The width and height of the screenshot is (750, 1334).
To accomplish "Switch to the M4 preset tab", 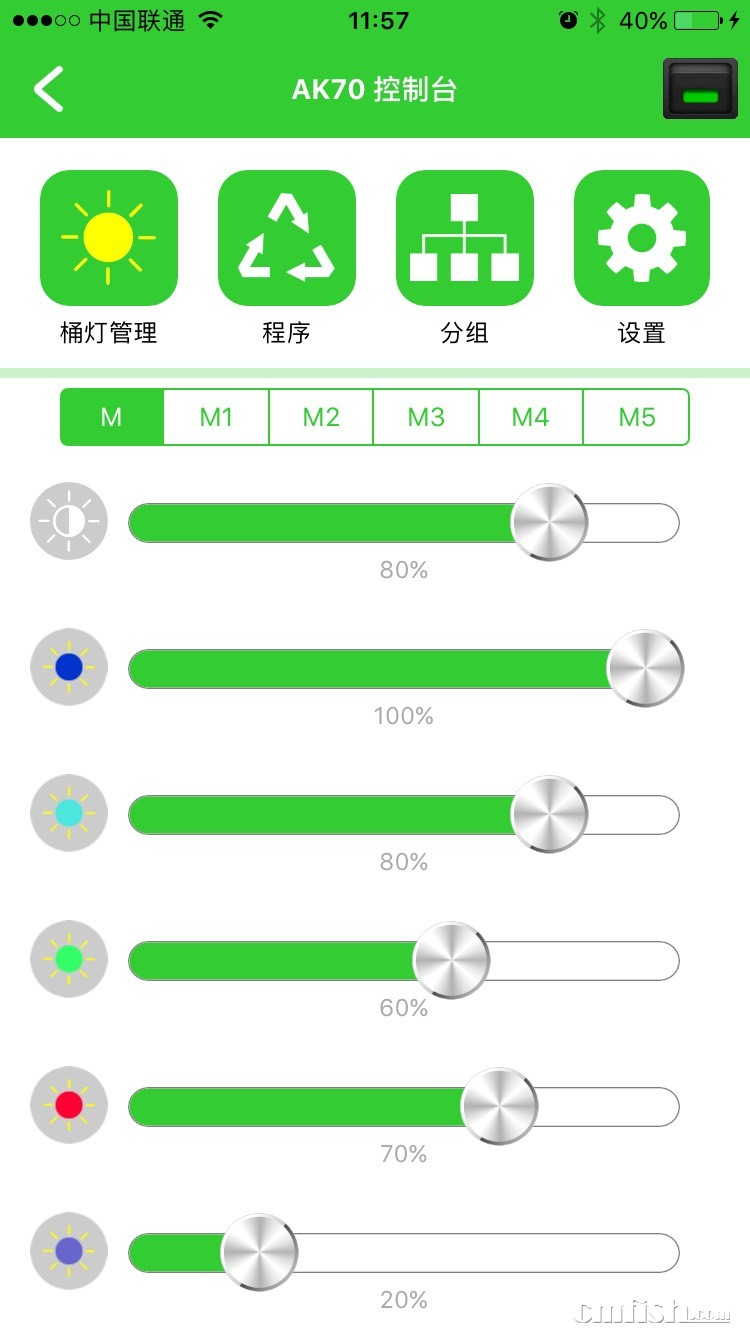I will (530, 417).
